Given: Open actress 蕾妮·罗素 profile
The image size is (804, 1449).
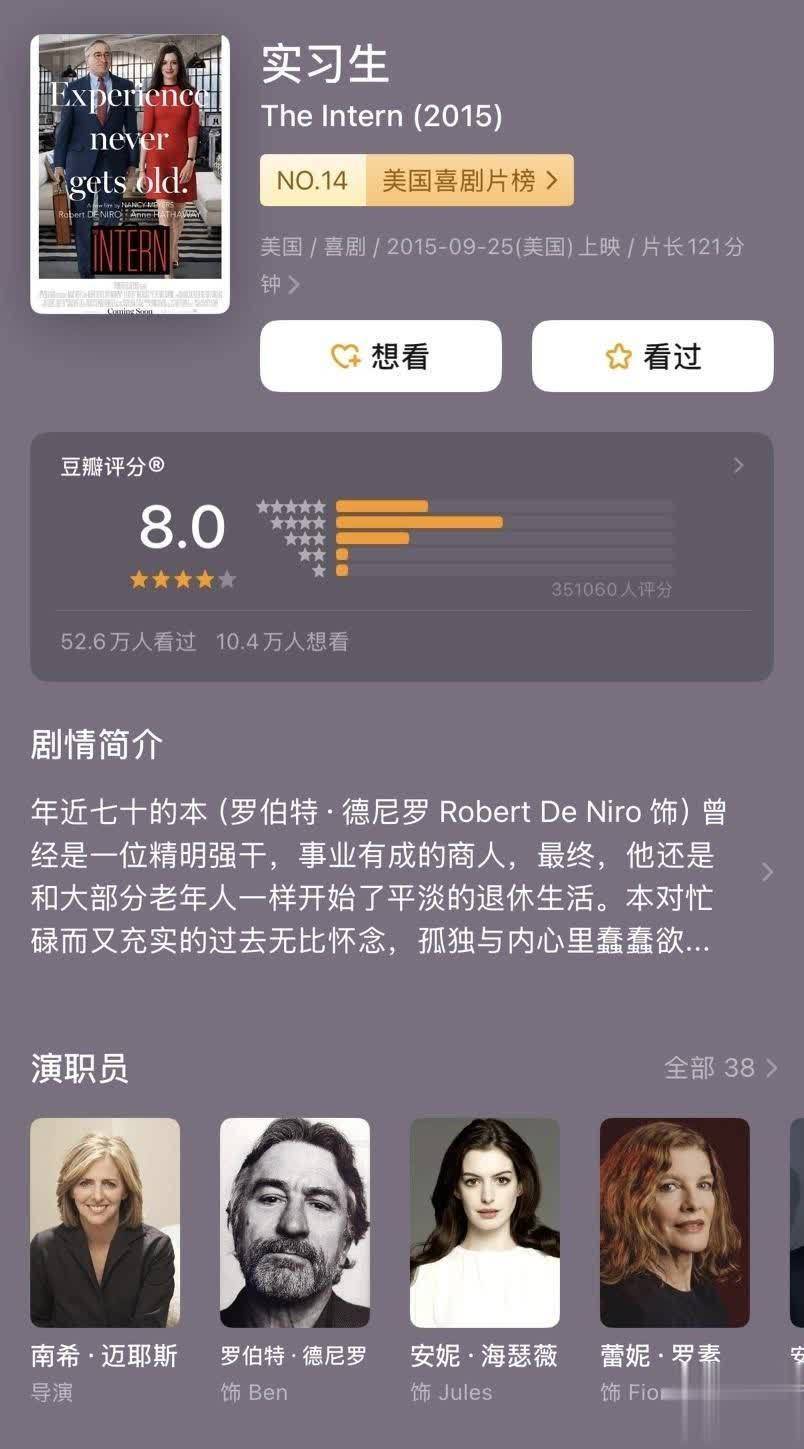Looking at the screenshot, I should tap(675, 1222).
